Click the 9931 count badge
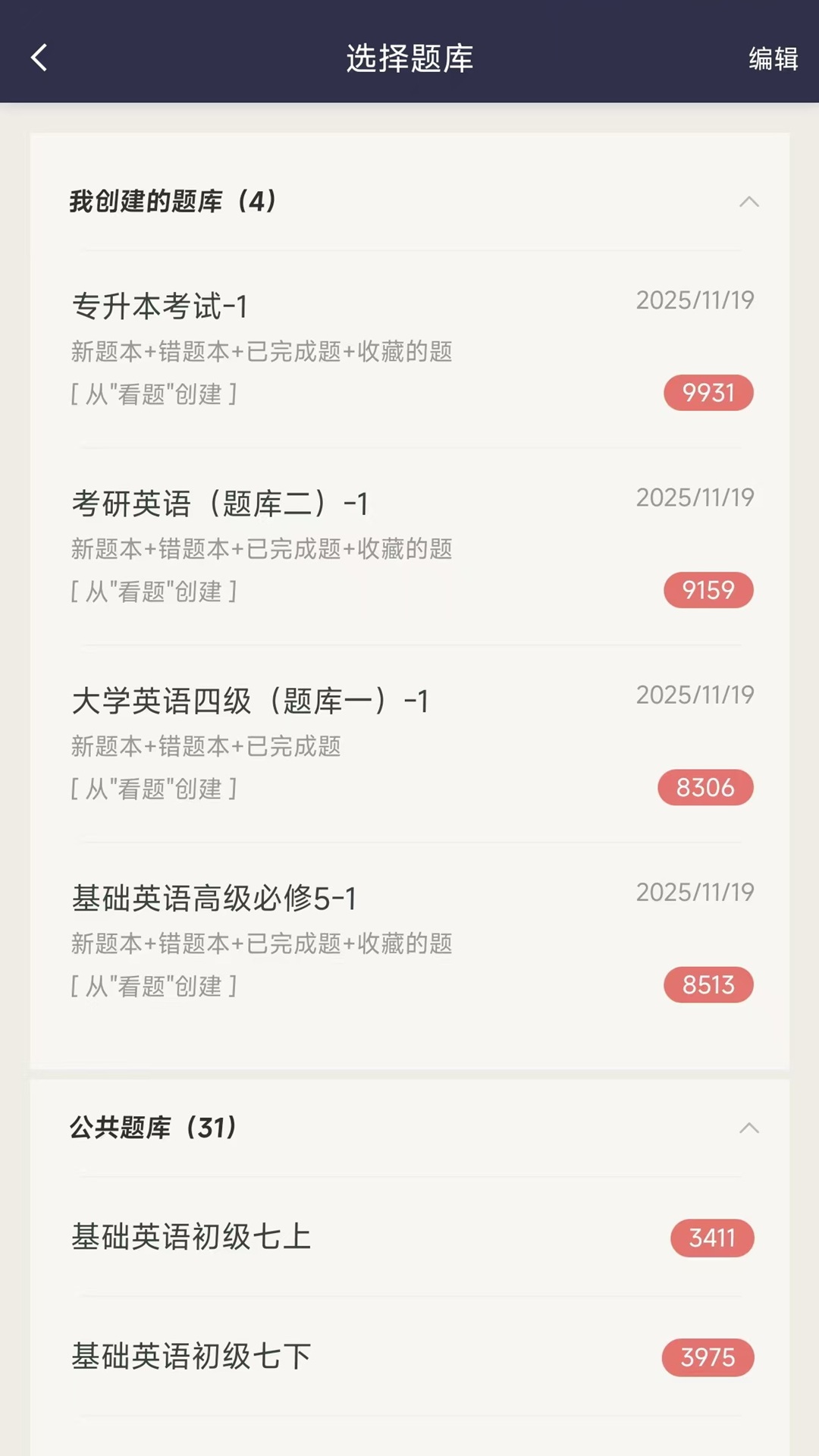This screenshot has height=1456, width=819. [708, 393]
